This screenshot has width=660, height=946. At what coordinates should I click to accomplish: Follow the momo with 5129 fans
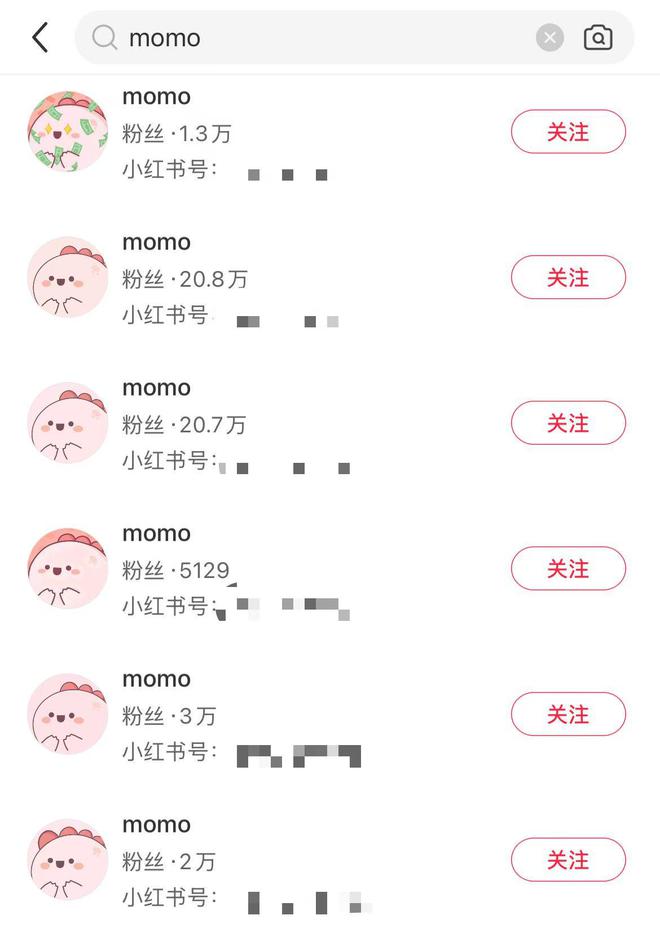568,569
